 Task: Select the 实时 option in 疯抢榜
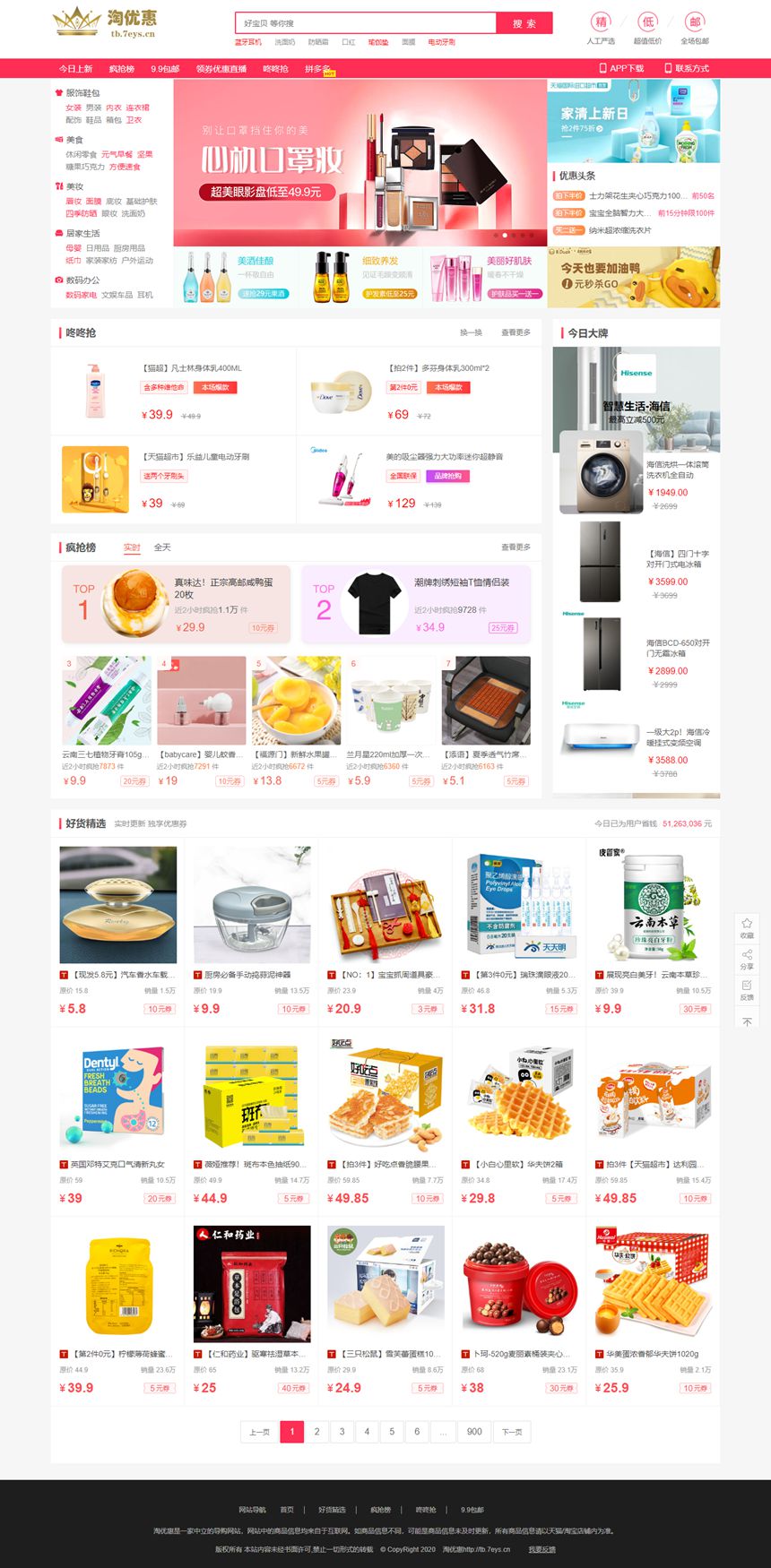click(132, 546)
